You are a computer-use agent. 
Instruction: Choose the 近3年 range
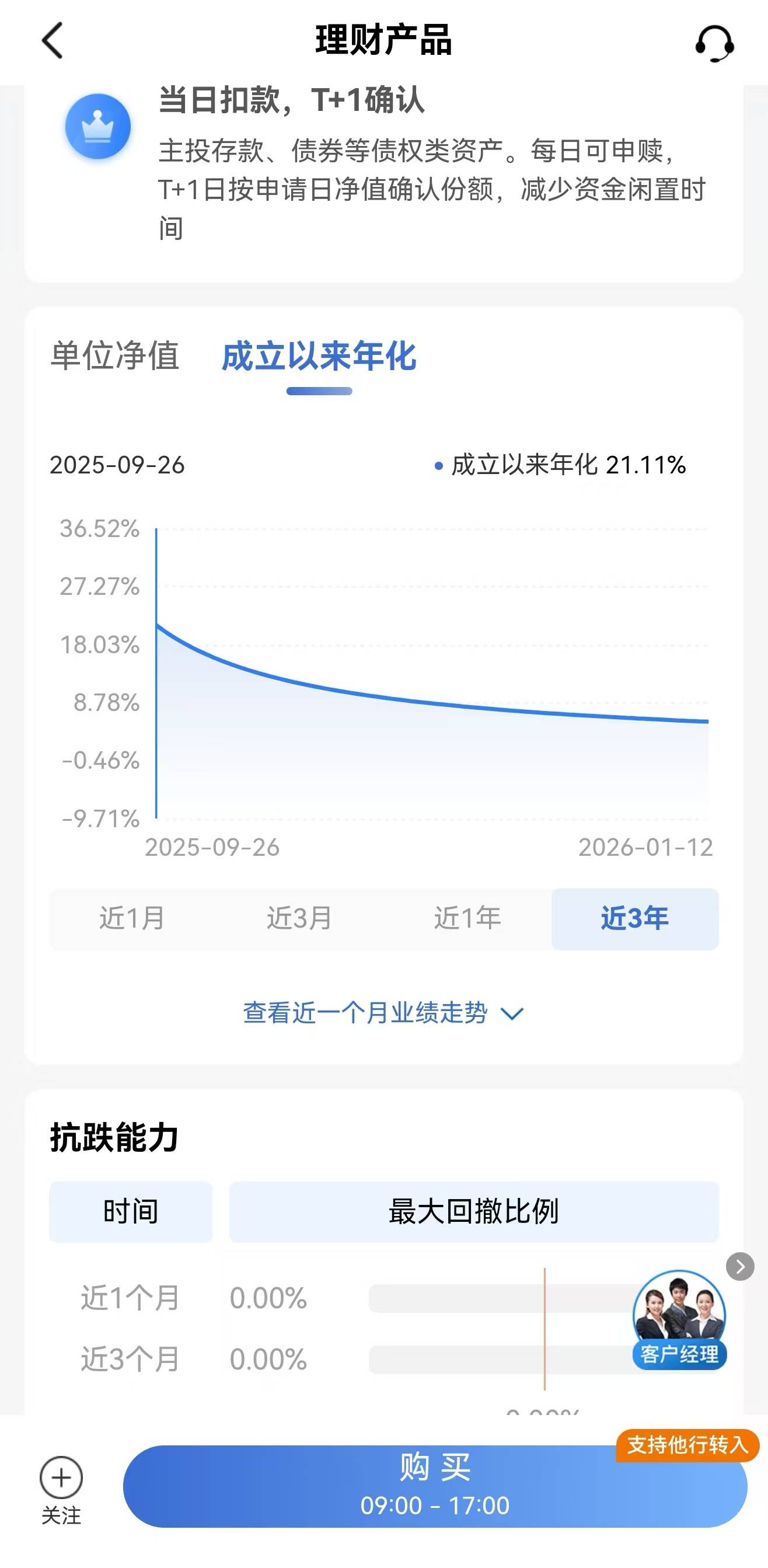point(635,918)
